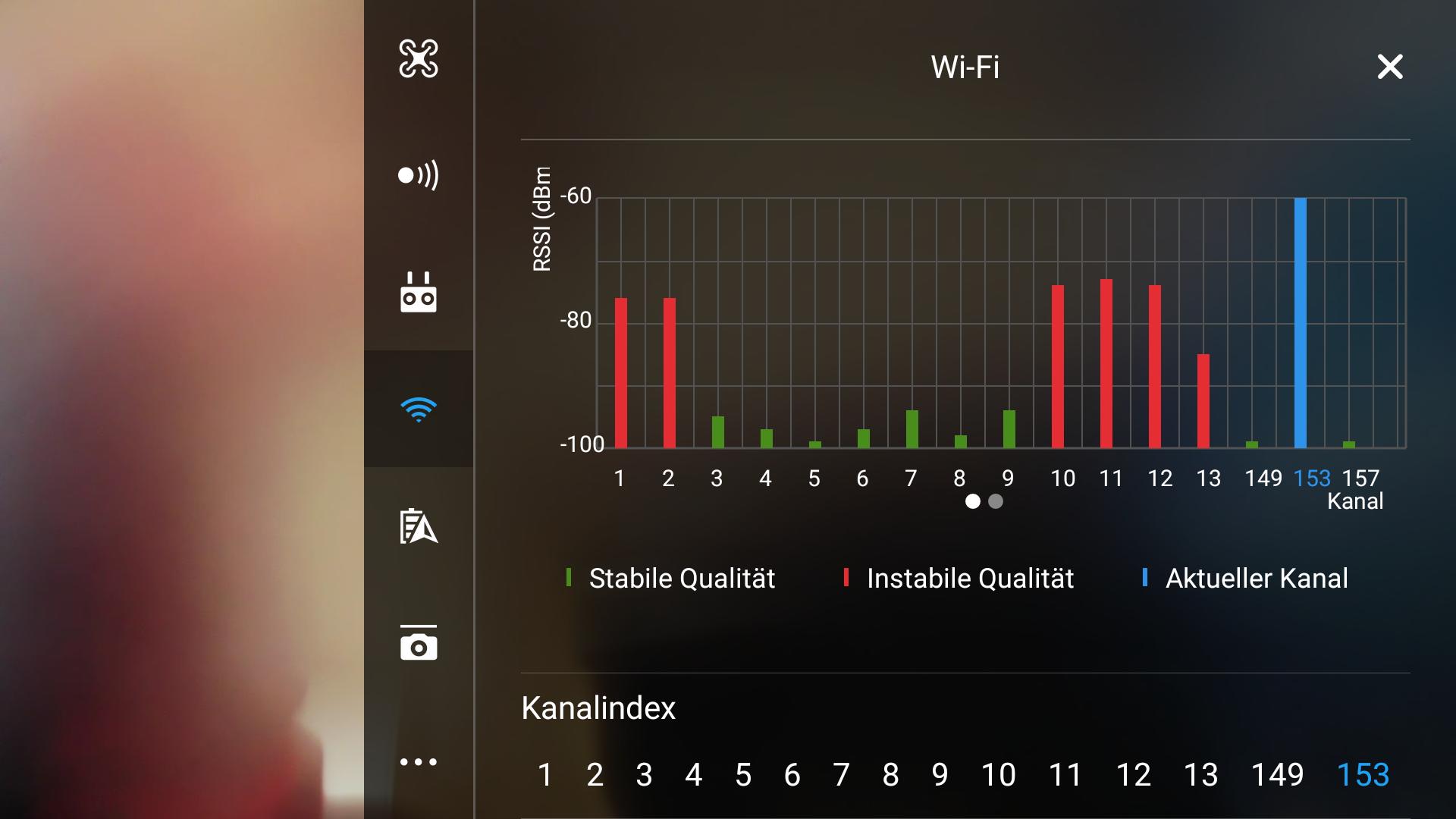Open the camera gimbal settings tab

click(418, 643)
